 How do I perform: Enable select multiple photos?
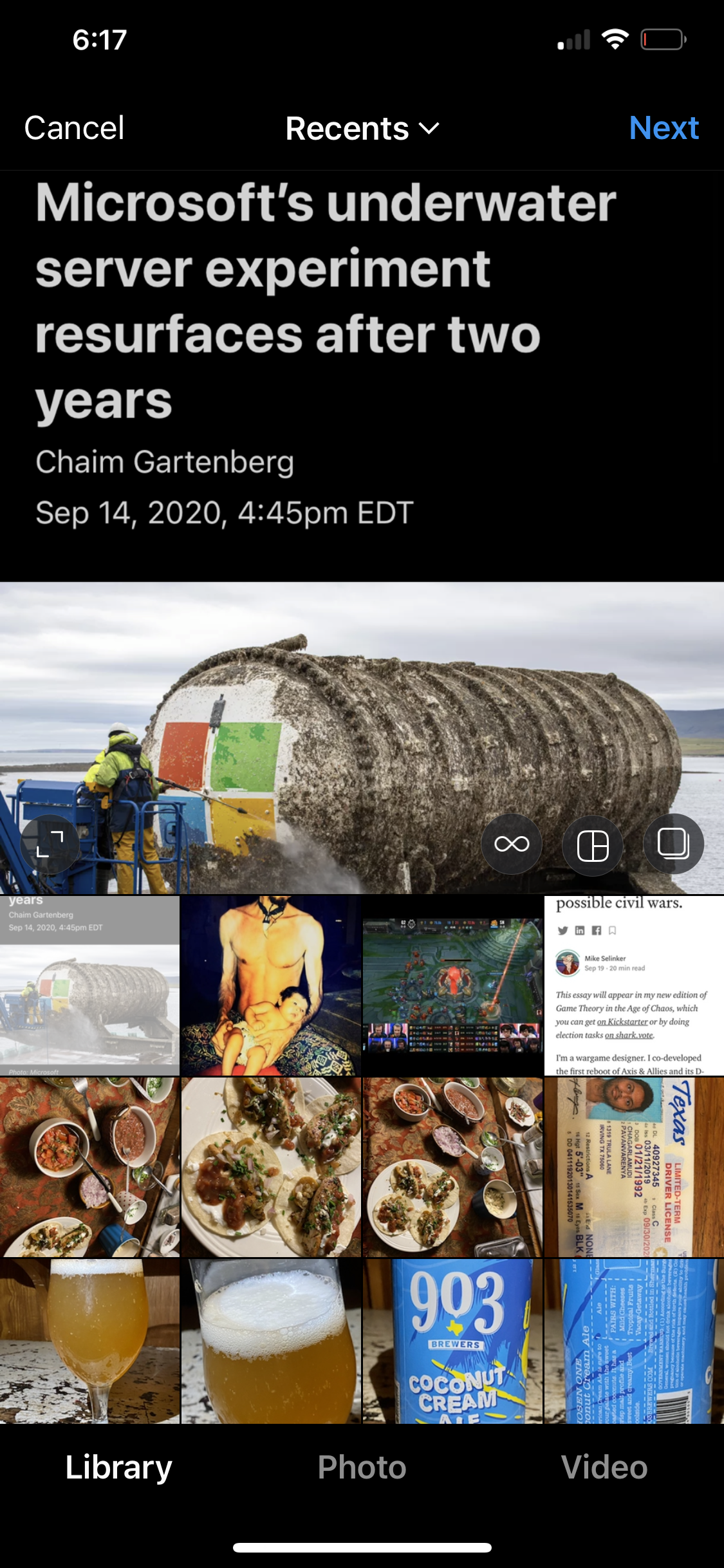673,844
